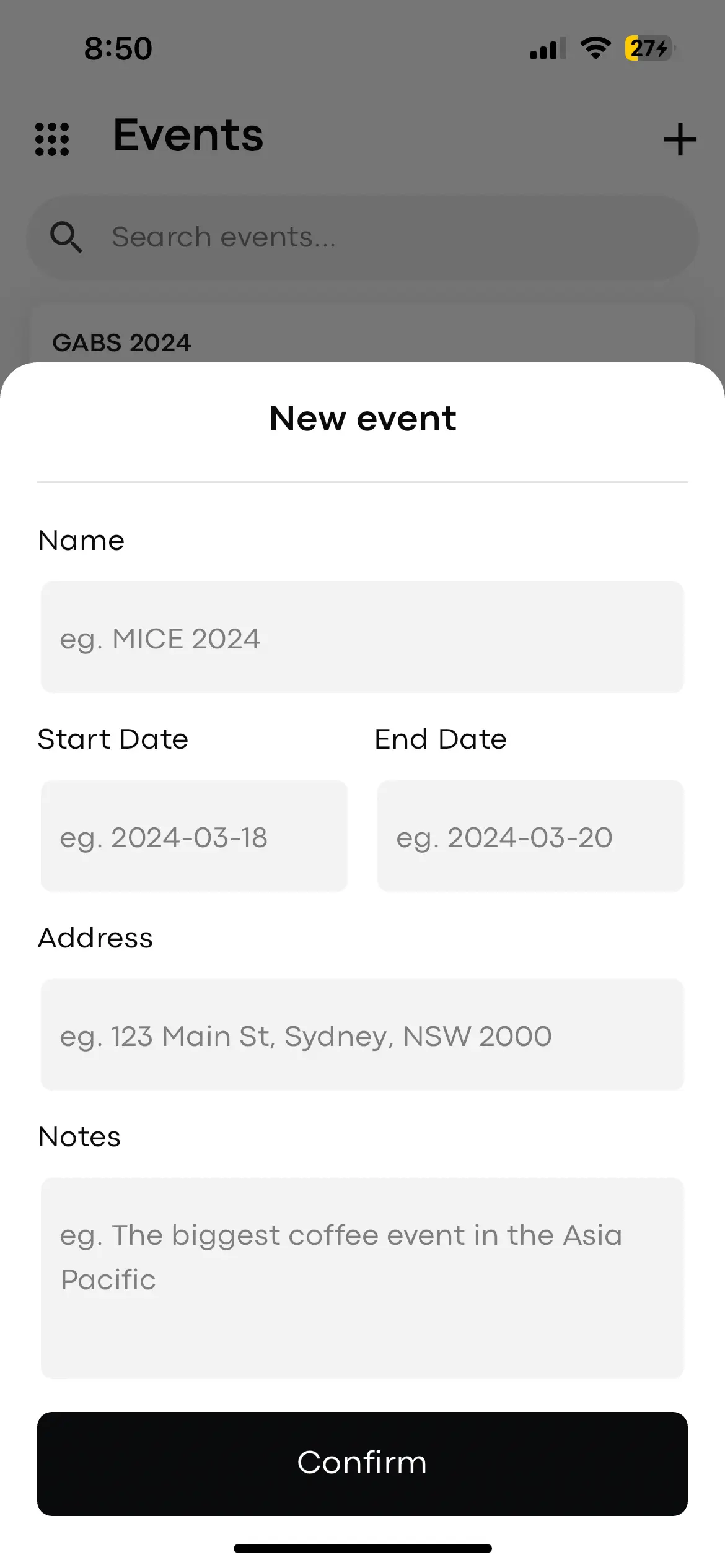Tap the Name input field
Image resolution: width=725 pixels, height=1568 pixels.
coord(362,637)
